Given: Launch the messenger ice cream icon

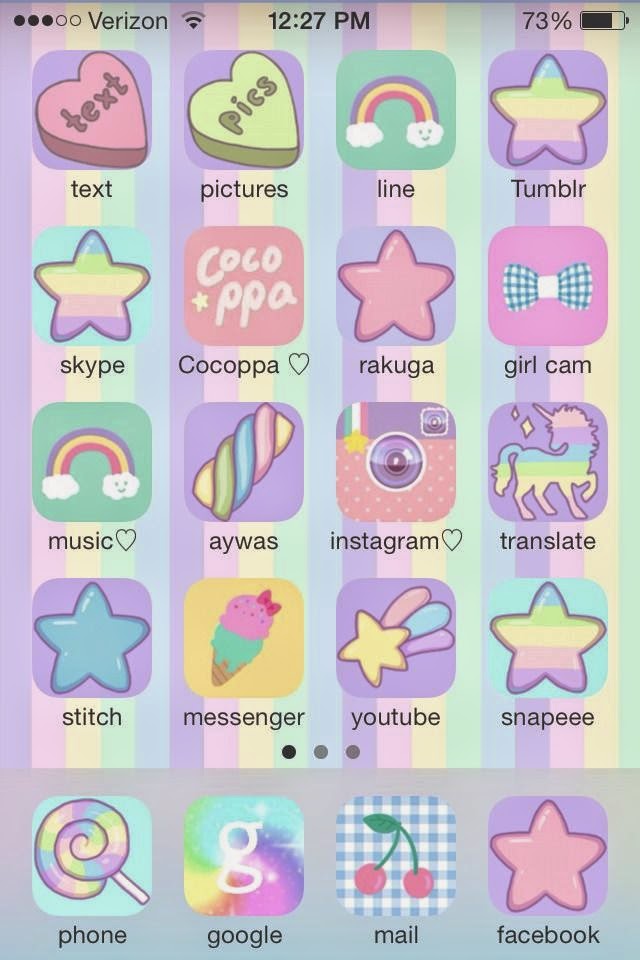Looking at the screenshot, I should [x=244, y=638].
